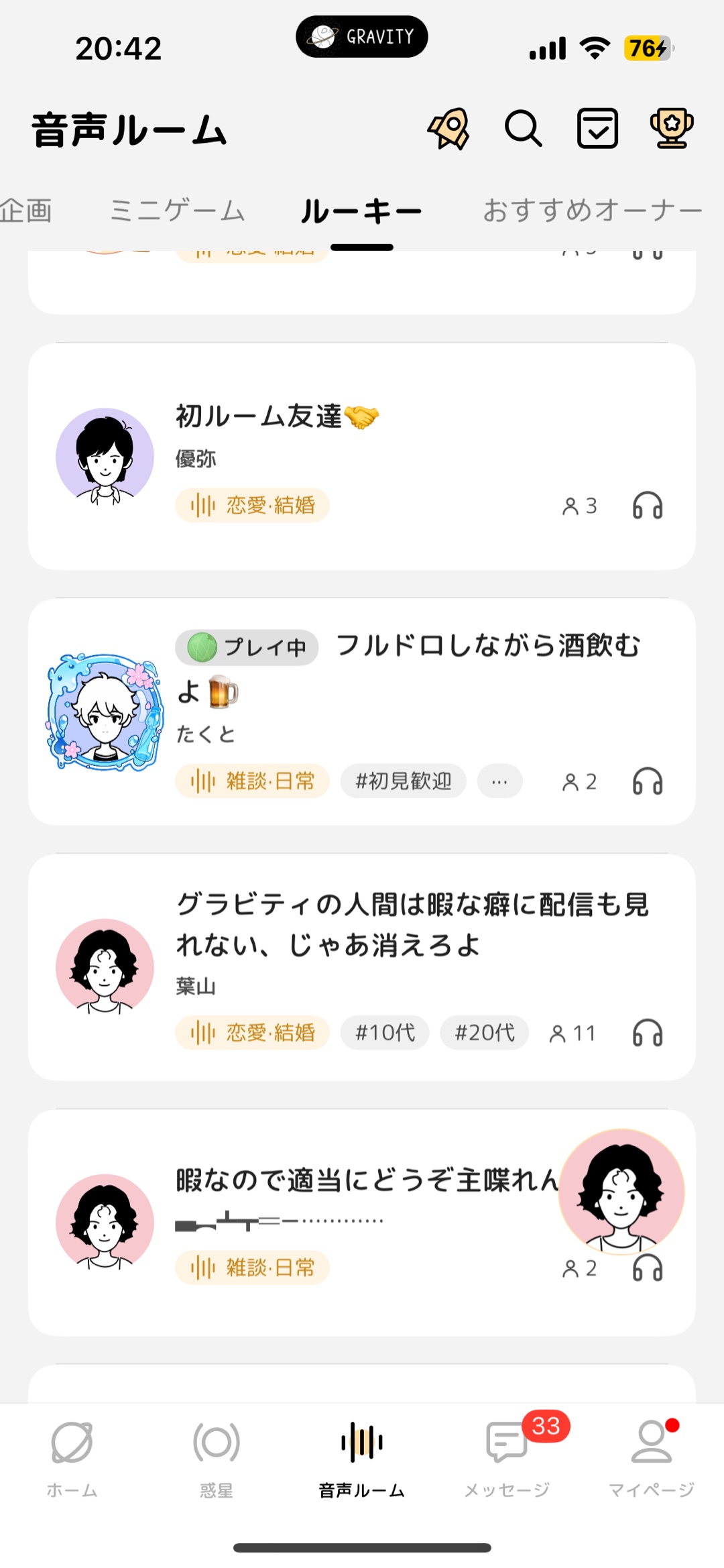
Task: Open the 初ルーム友達 room card
Action: tap(362, 456)
